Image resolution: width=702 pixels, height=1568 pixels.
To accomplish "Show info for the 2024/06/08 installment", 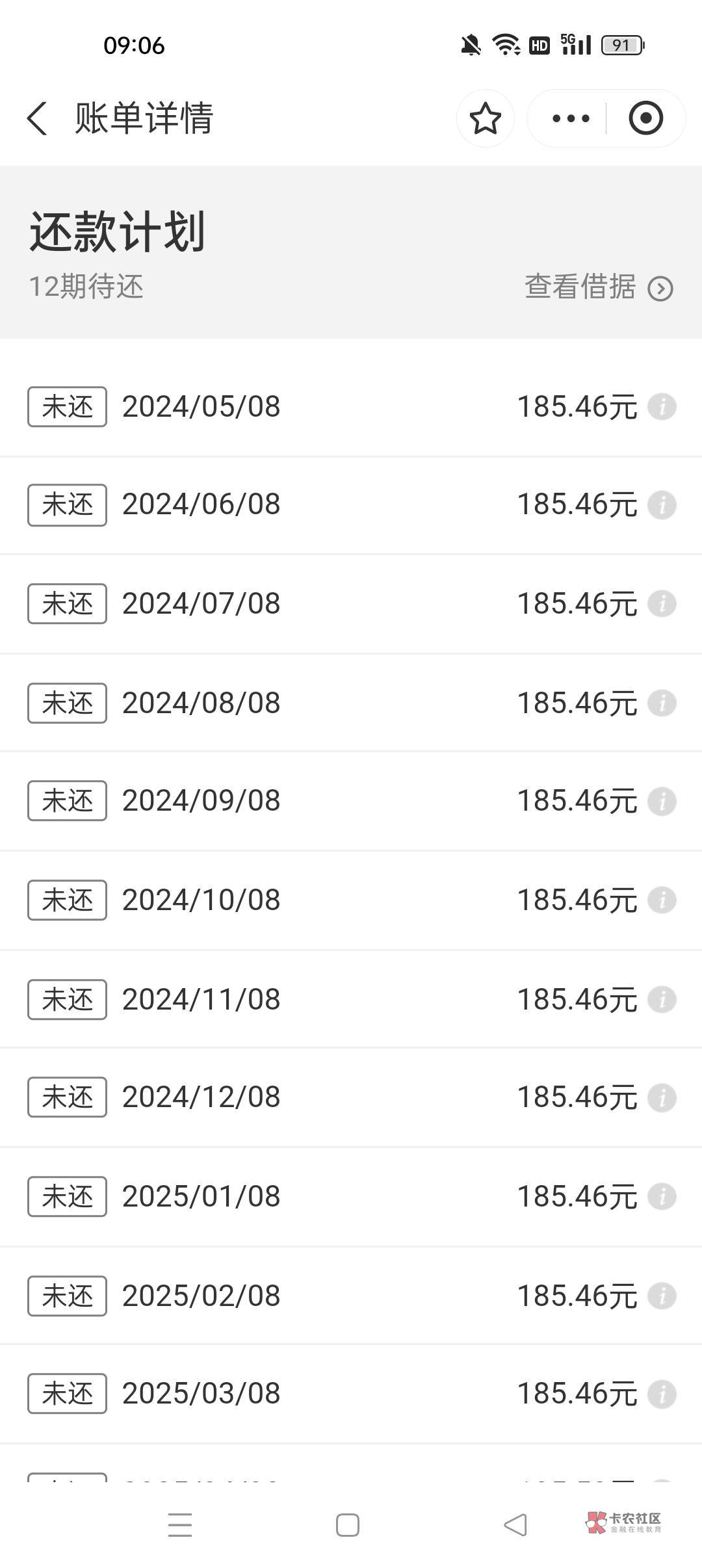I will (662, 505).
